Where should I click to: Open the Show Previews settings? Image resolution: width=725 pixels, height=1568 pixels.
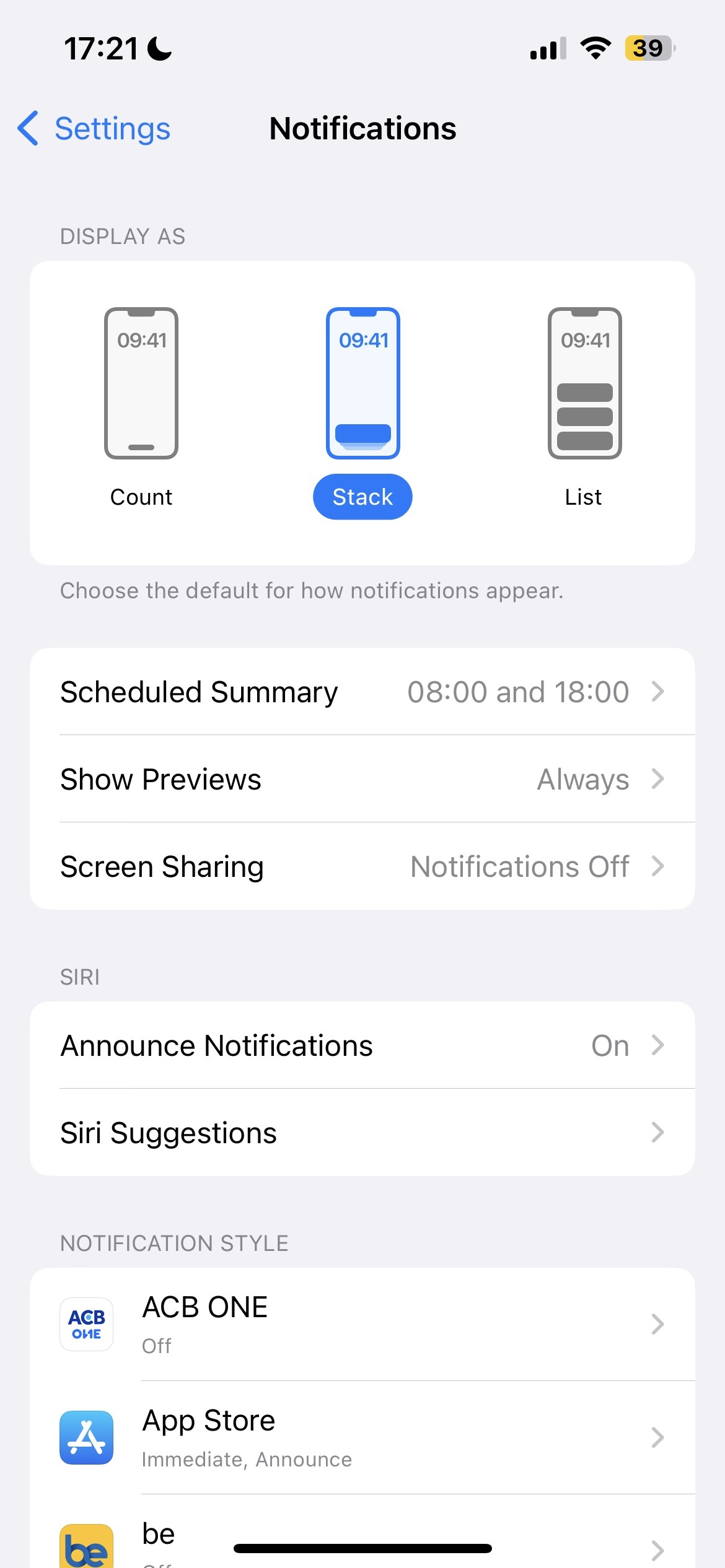[362, 779]
